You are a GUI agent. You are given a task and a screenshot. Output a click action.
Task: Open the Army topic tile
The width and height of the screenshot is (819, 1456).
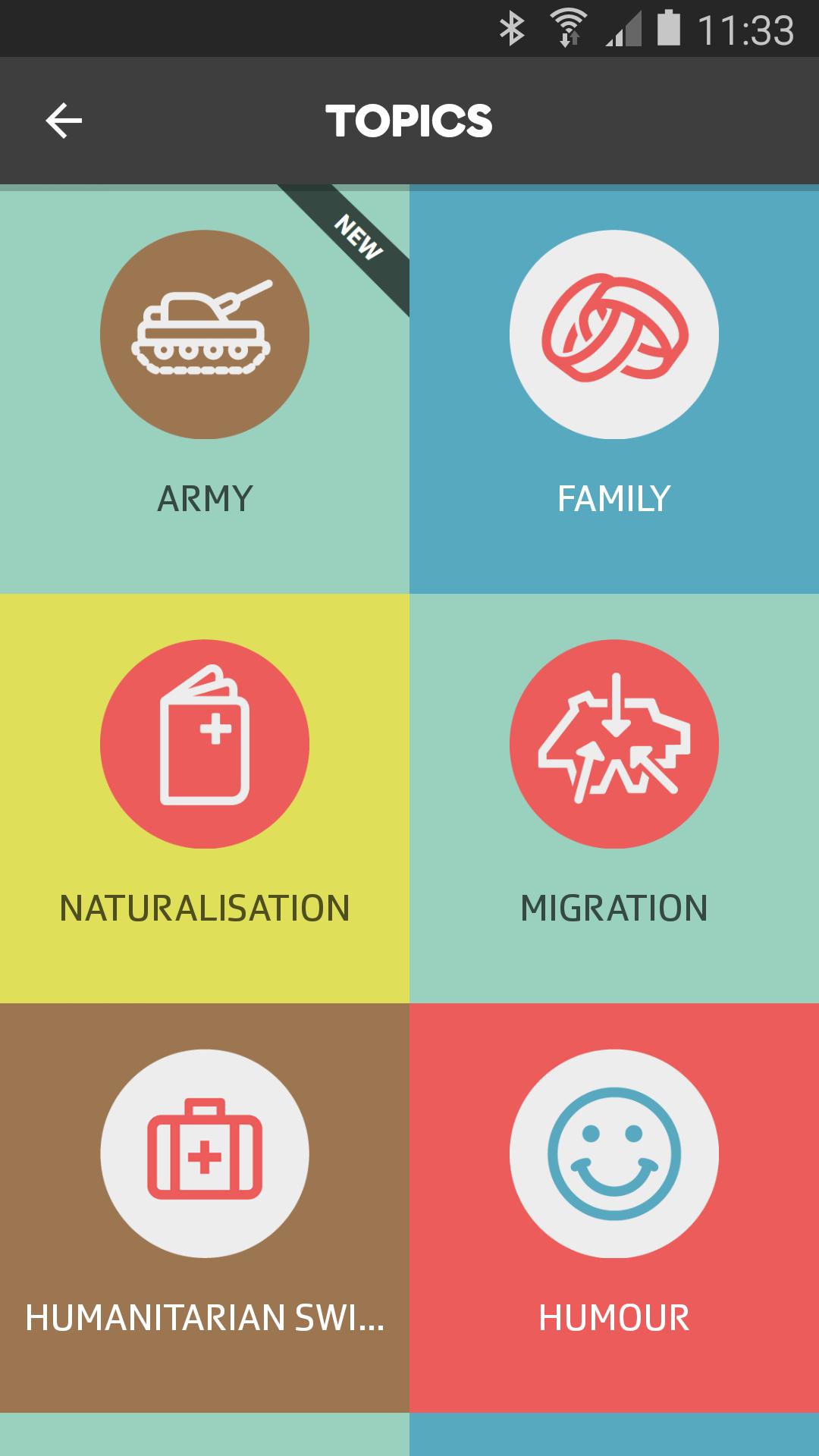(x=205, y=388)
